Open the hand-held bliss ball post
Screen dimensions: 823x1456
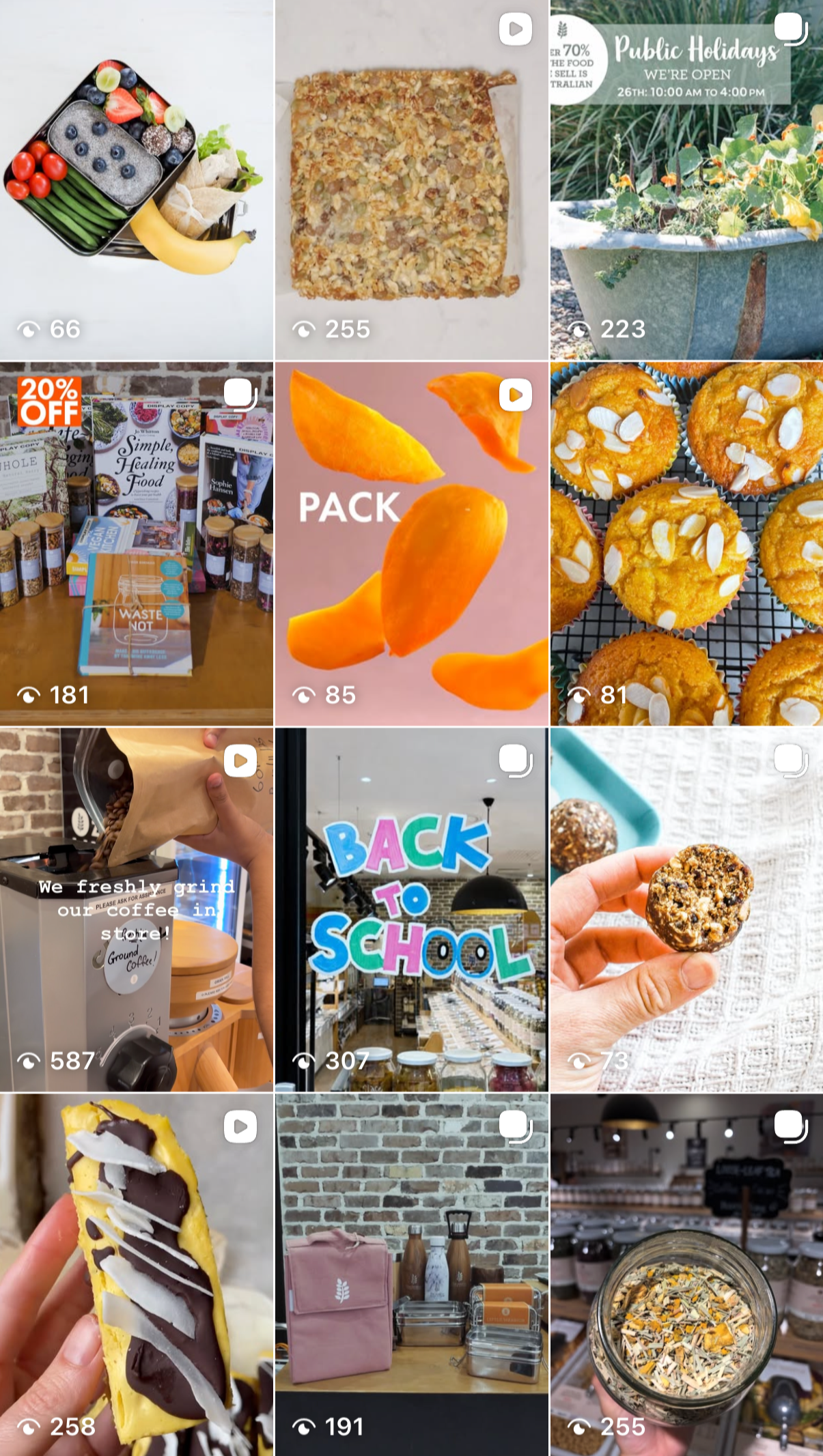[686, 909]
